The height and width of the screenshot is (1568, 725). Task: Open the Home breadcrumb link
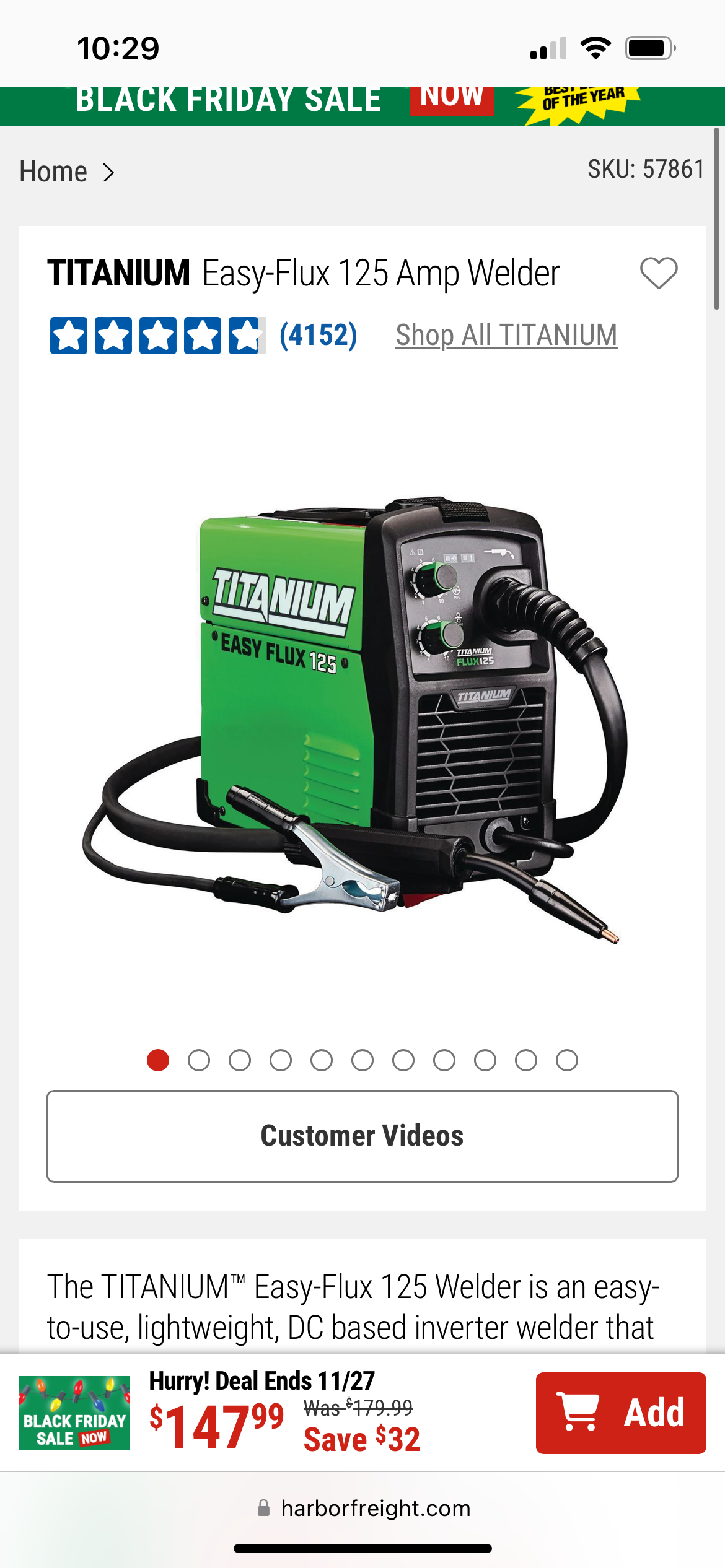tap(53, 172)
